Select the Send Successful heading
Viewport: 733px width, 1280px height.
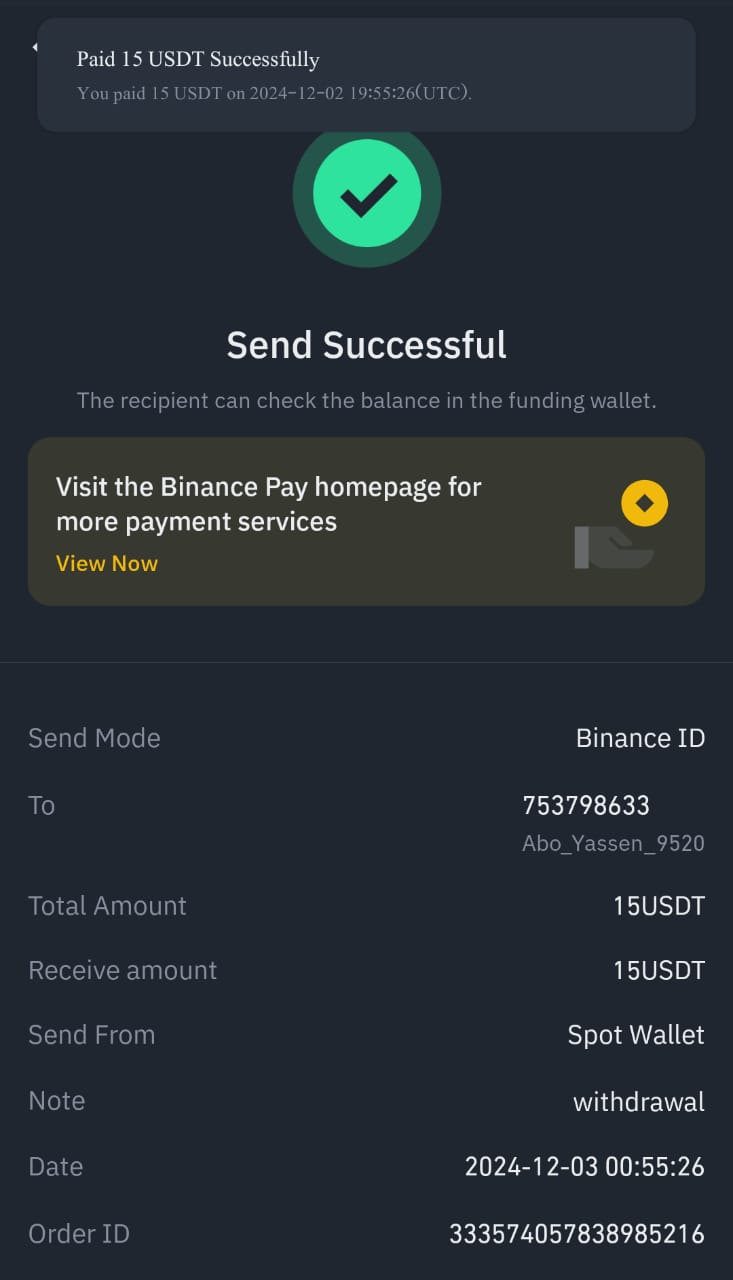point(366,345)
